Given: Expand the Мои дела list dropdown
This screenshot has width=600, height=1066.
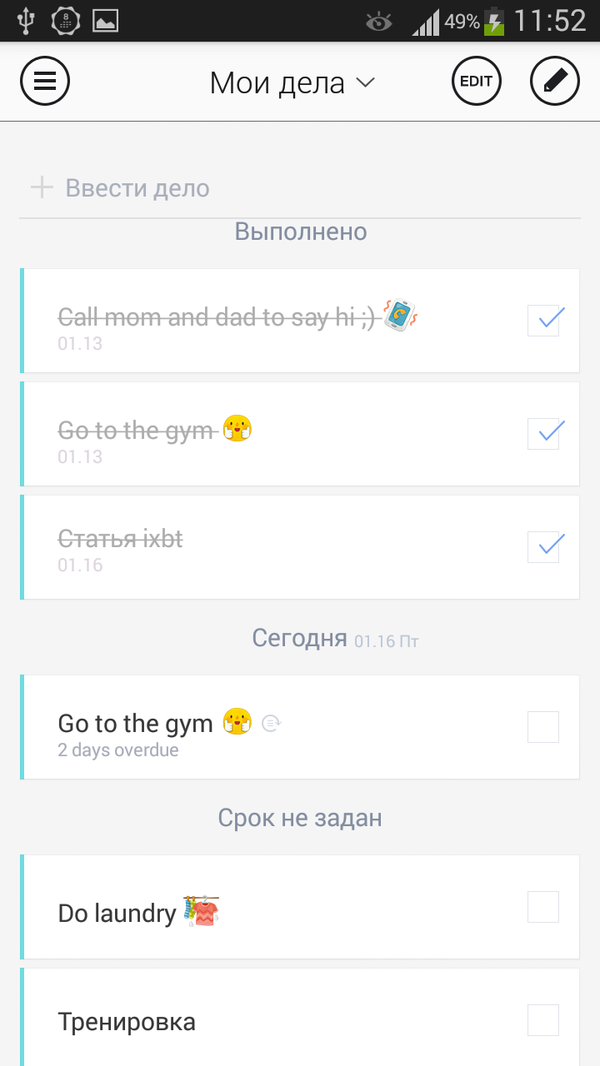Looking at the screenshot, I should click(x=292, y=83).
